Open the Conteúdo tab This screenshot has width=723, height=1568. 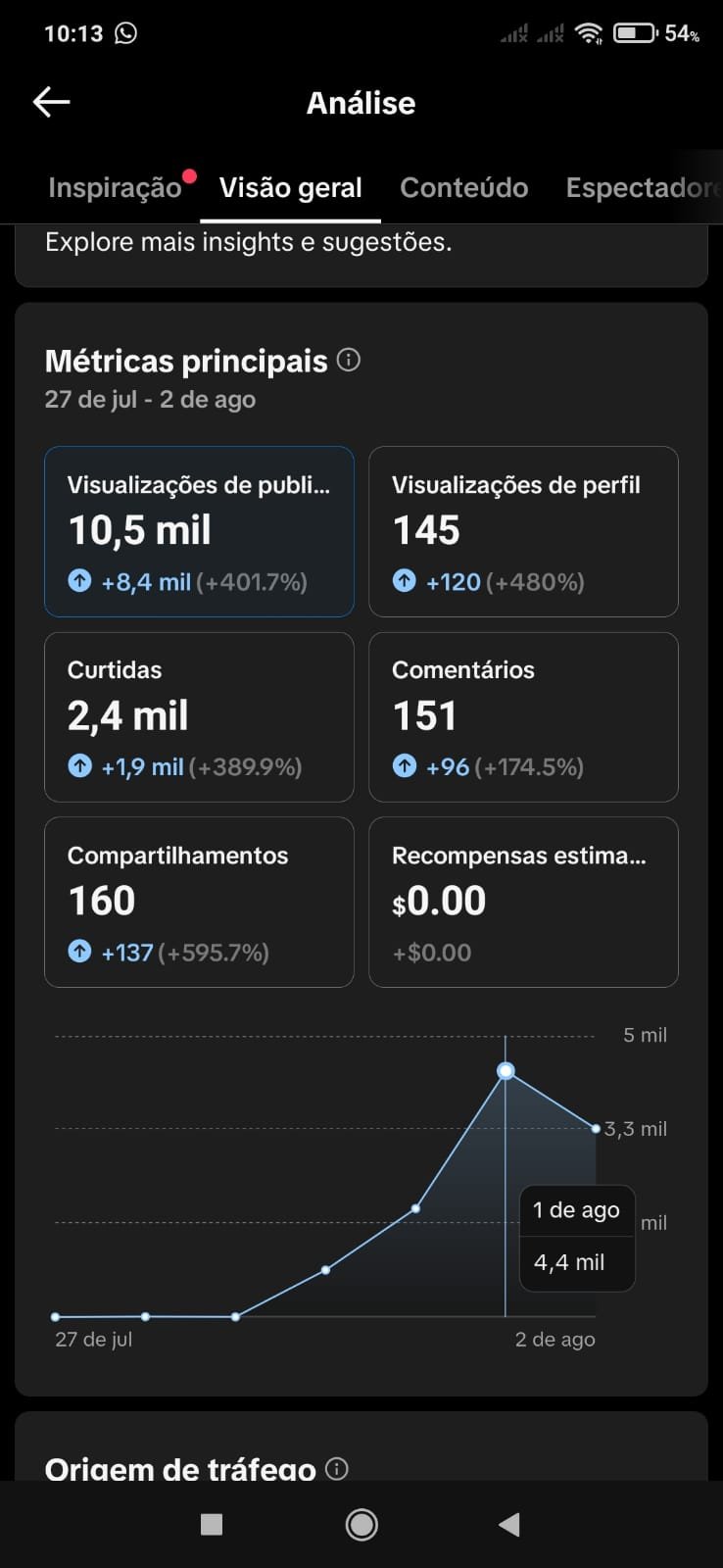464,188
